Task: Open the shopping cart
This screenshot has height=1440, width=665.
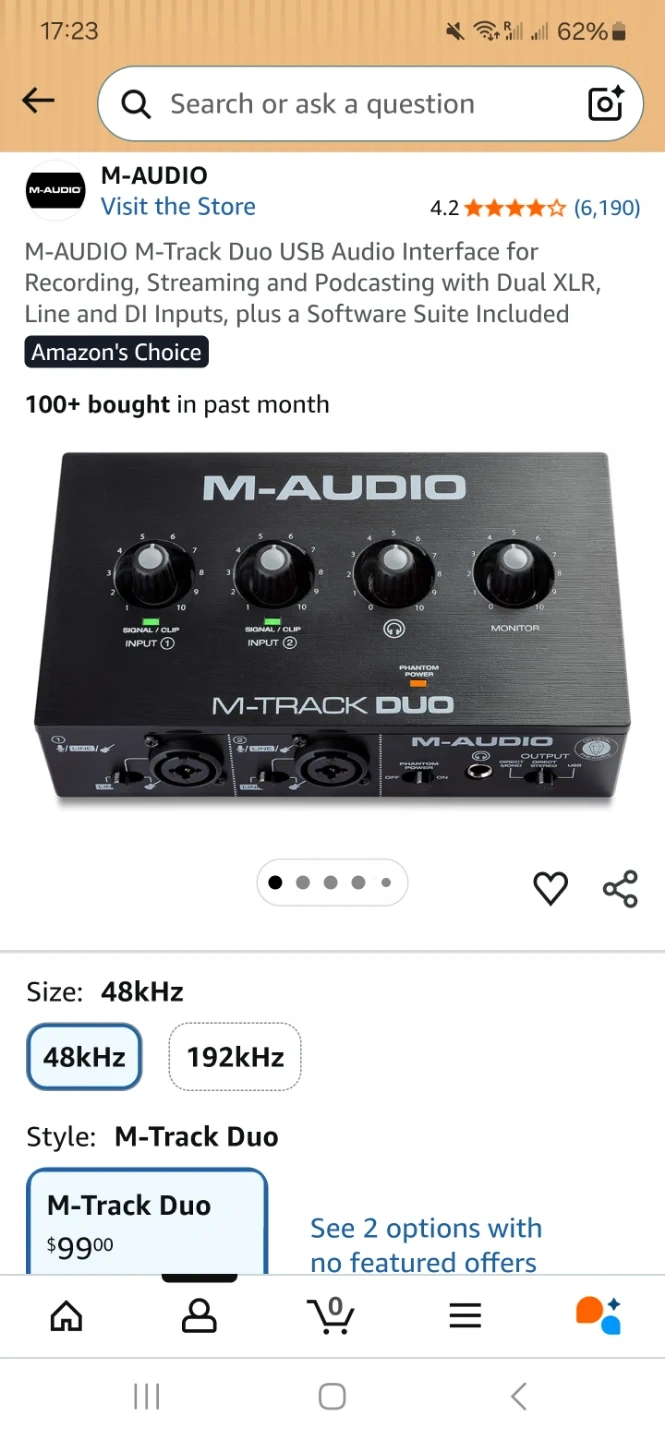Action: point(331,1316)
